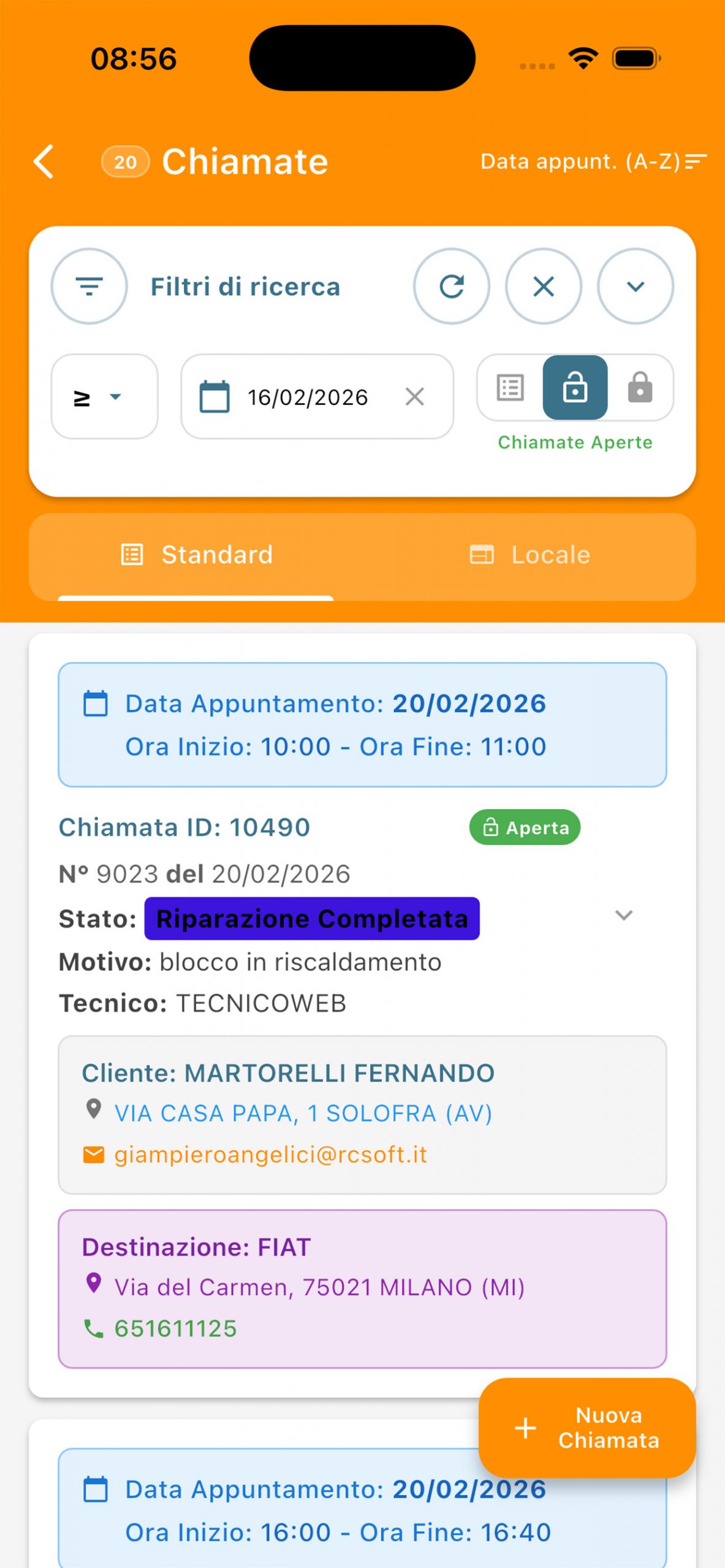Open address VIA CASA PAPA, 1 SOLOFRA
Screen dimensions: 725x1568
click(x=303, y=1114)
